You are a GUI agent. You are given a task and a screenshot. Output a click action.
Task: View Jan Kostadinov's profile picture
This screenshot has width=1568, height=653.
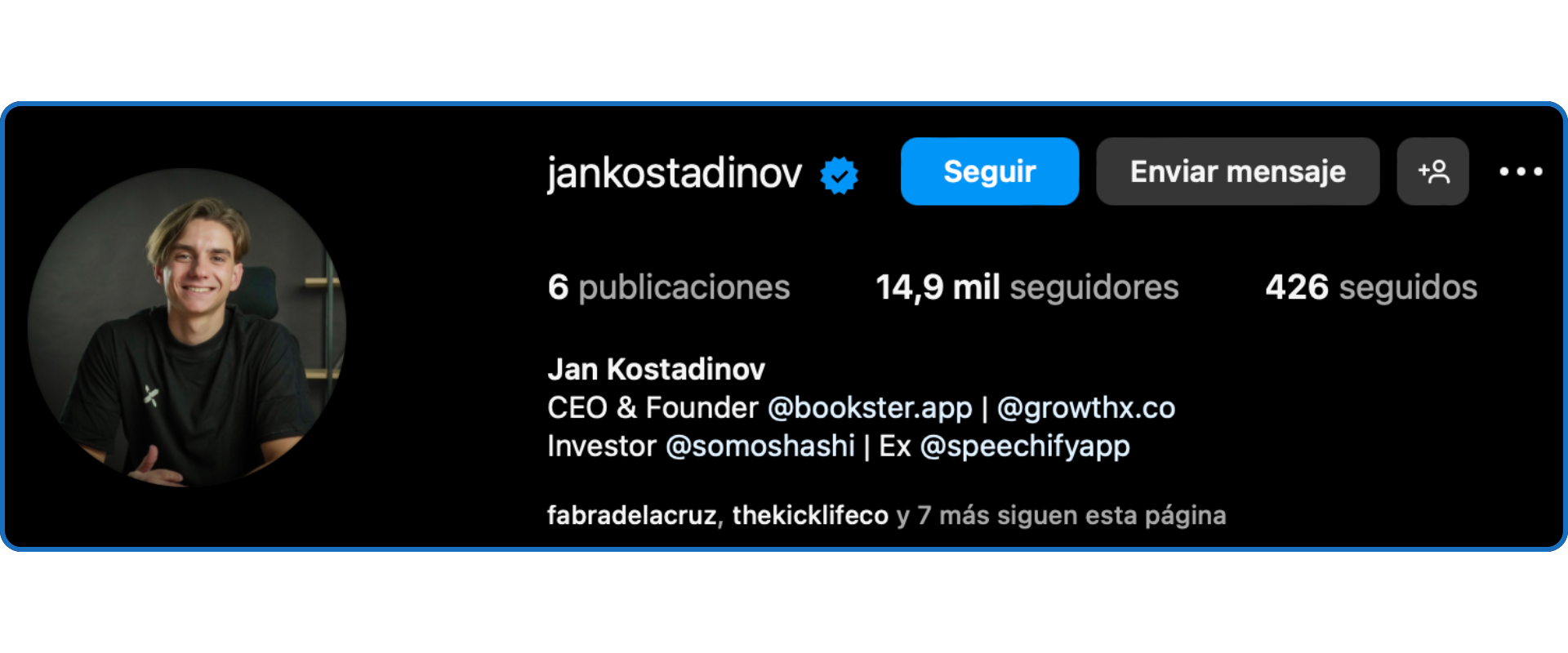187,327
